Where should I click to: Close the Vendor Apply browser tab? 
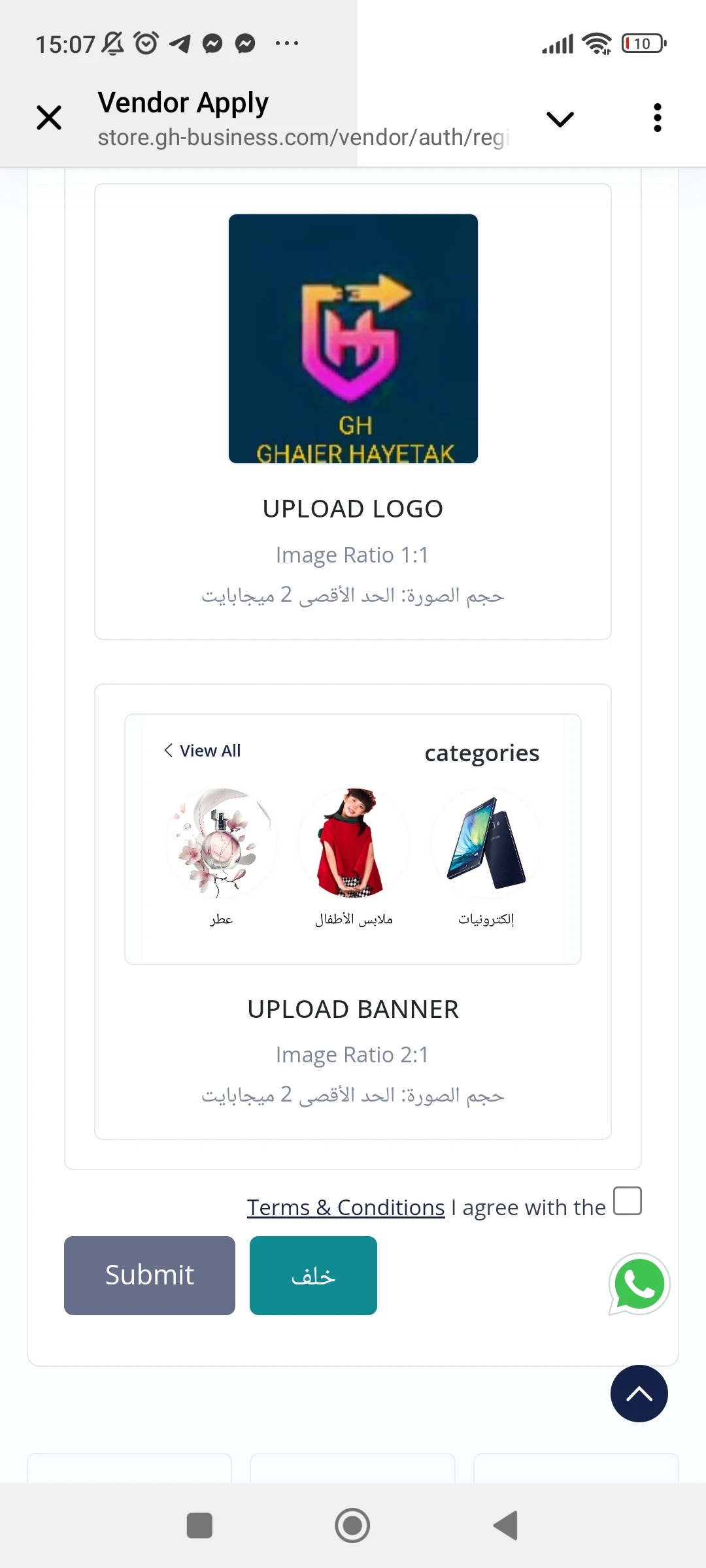click(49, 118)
